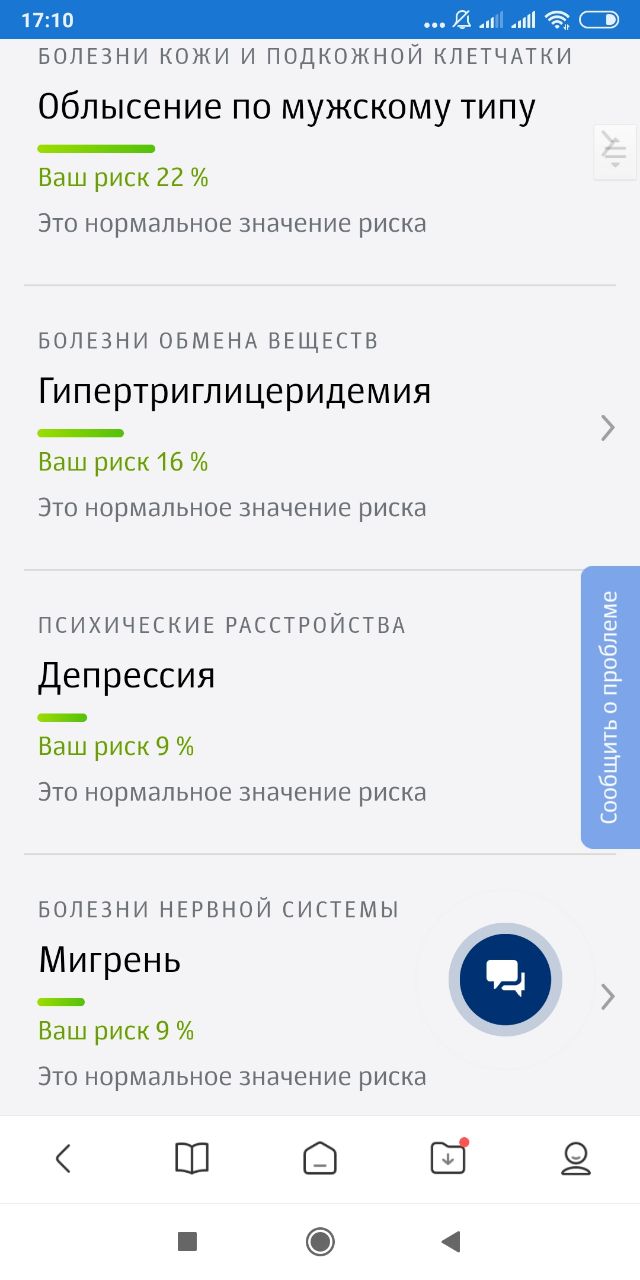The image size is (640, 1280).
Task: View Депрессия risk details
Action: click(x=127, y=676)
